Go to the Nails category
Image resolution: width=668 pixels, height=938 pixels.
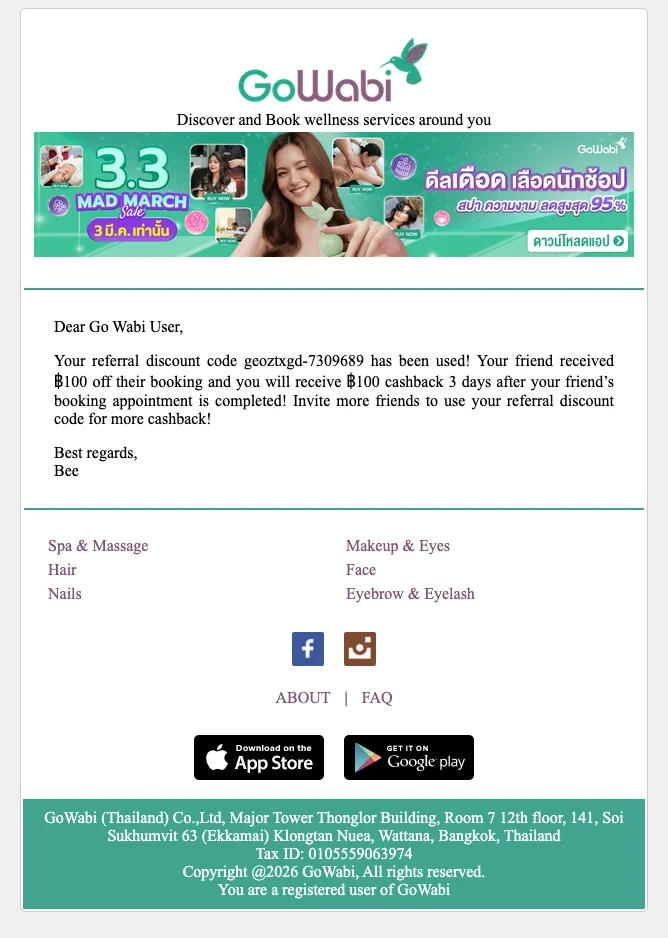(65, 594)
